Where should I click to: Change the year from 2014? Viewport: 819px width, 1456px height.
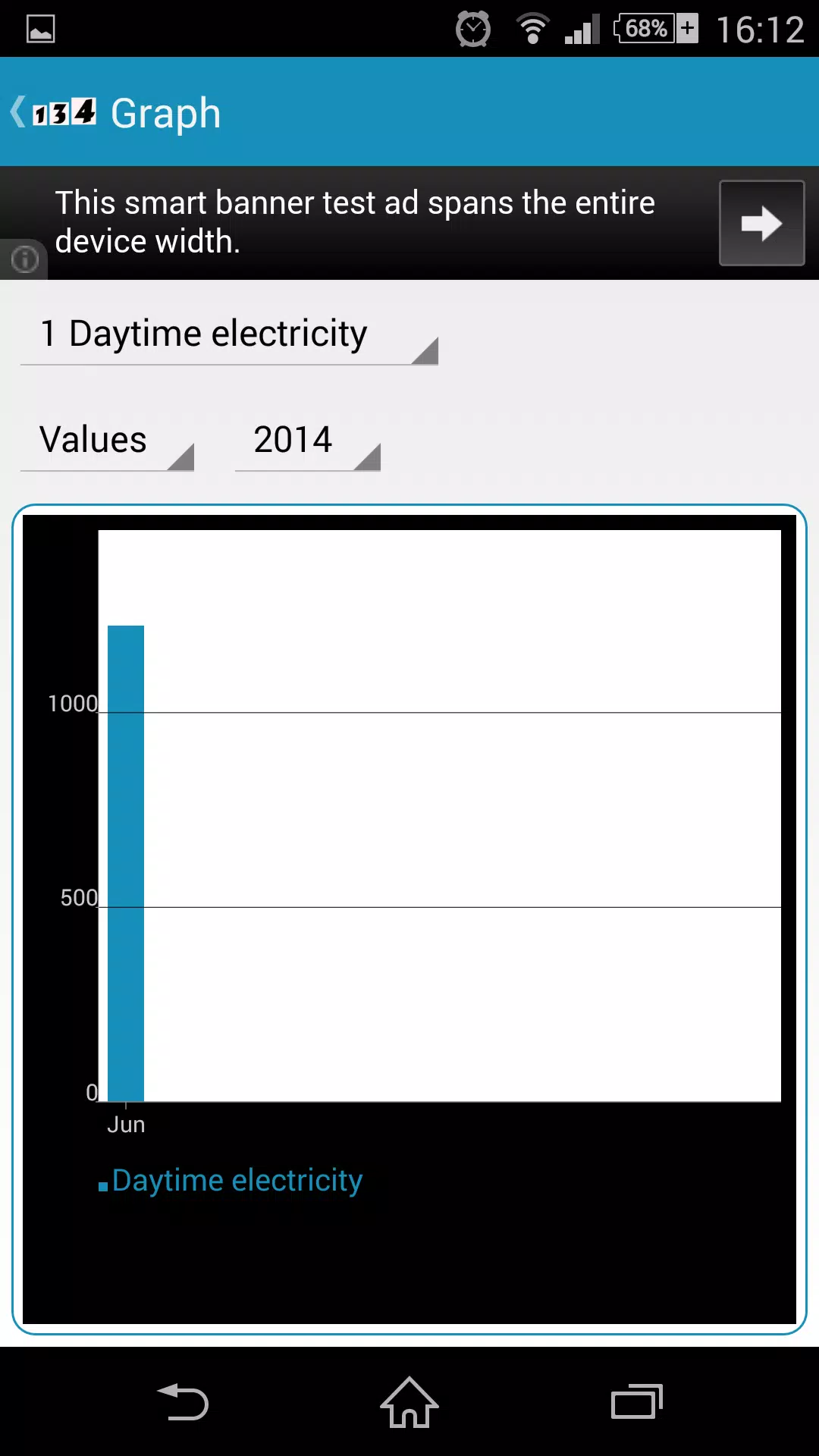(x=308, y=441)
